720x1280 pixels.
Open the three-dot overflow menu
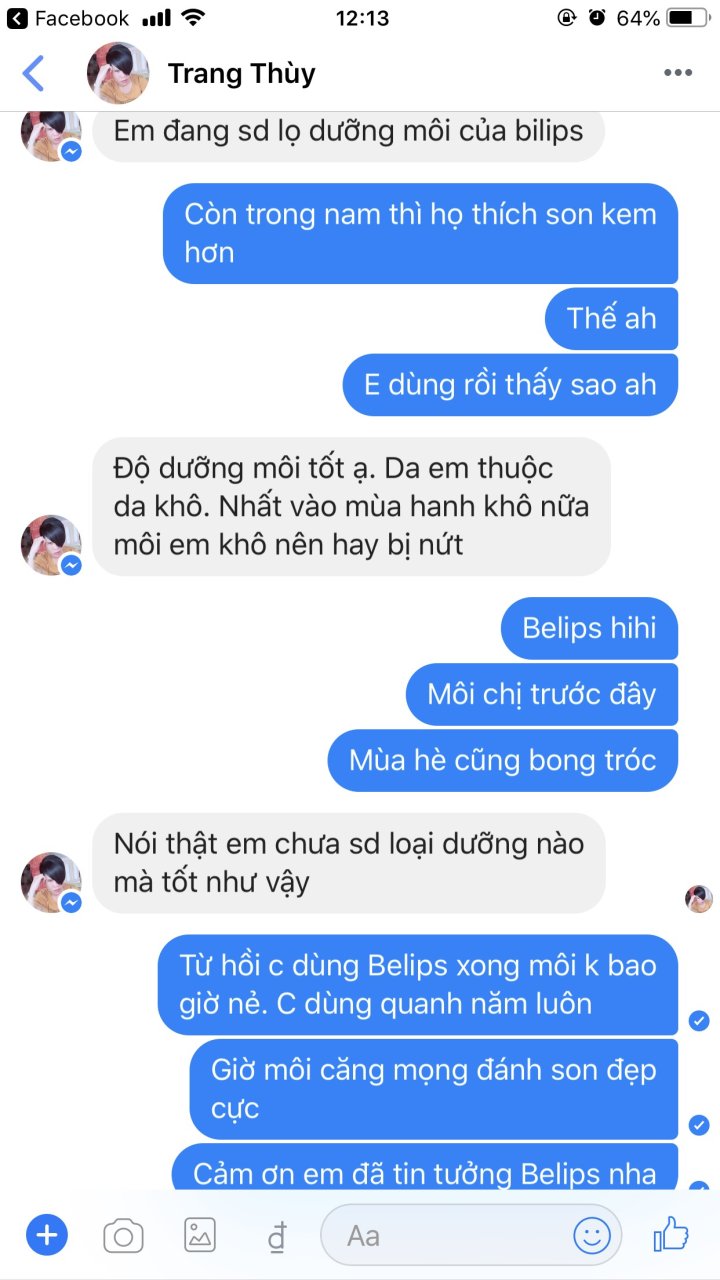pos(678,73)
